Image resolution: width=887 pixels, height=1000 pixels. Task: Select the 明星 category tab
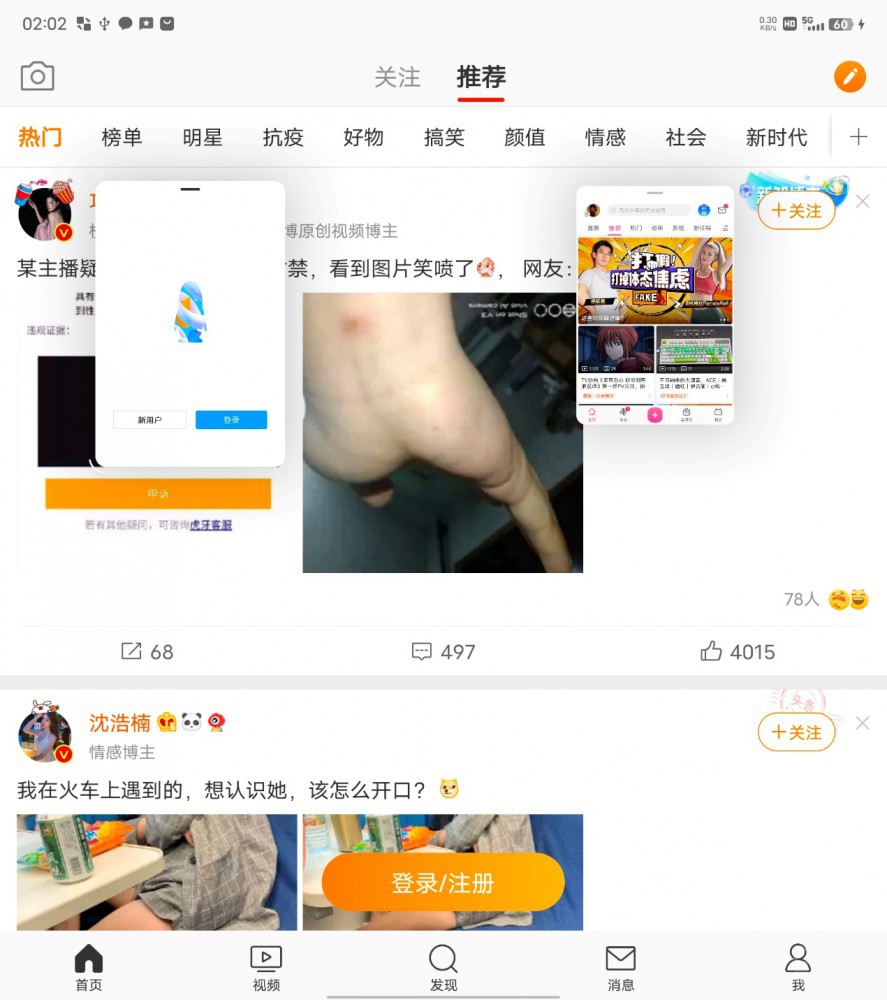pyautogui.click(x=202, y=137)
